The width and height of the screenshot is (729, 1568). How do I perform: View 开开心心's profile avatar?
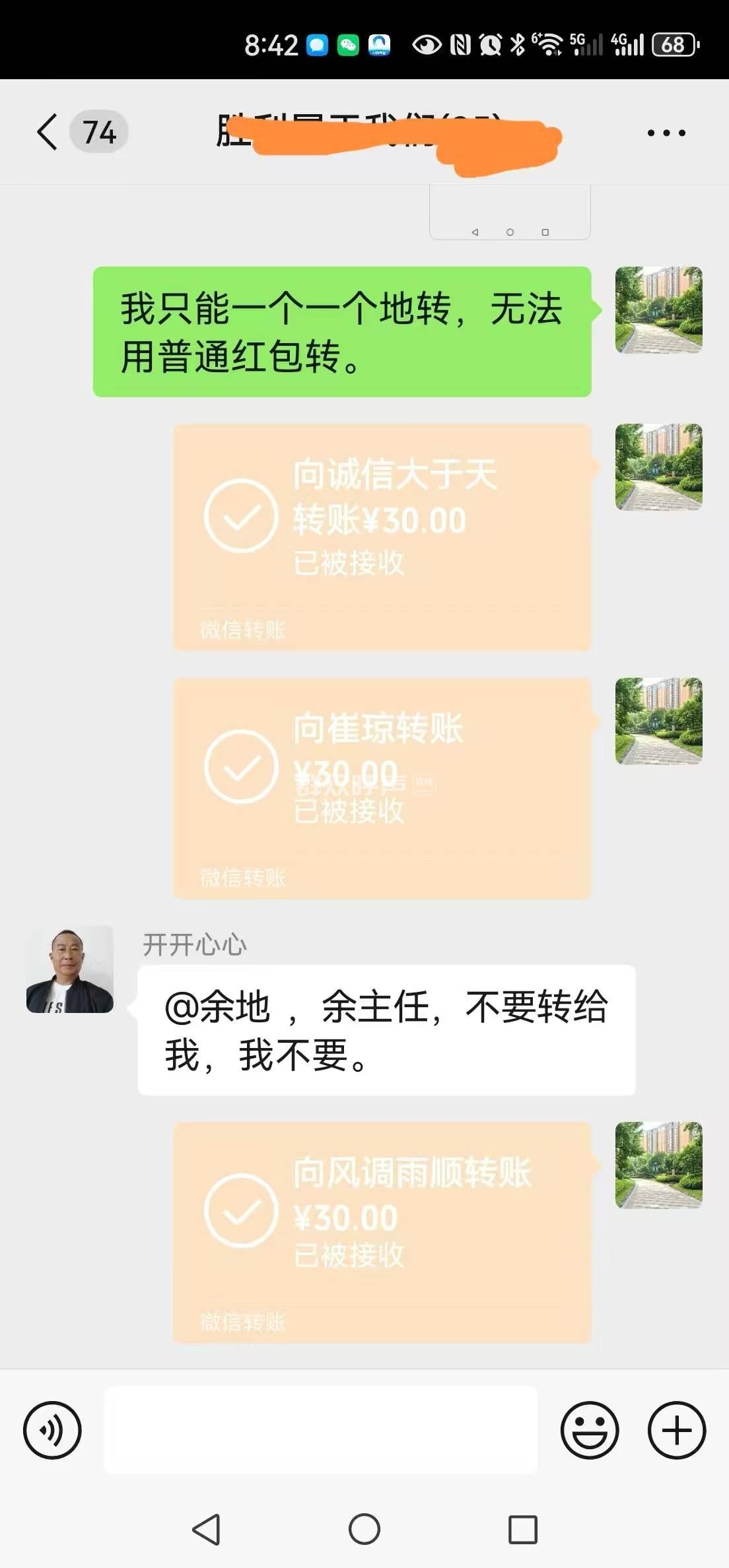70,969
